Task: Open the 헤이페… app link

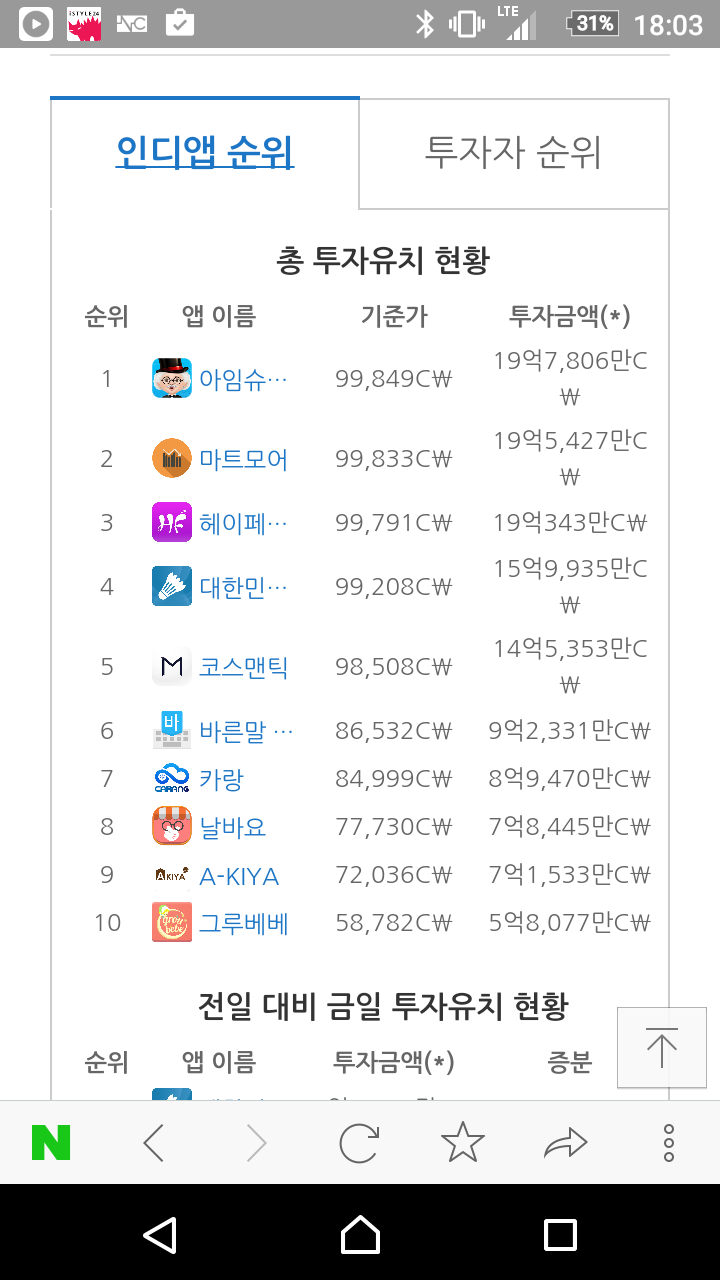Action: [x=243, y=523]
